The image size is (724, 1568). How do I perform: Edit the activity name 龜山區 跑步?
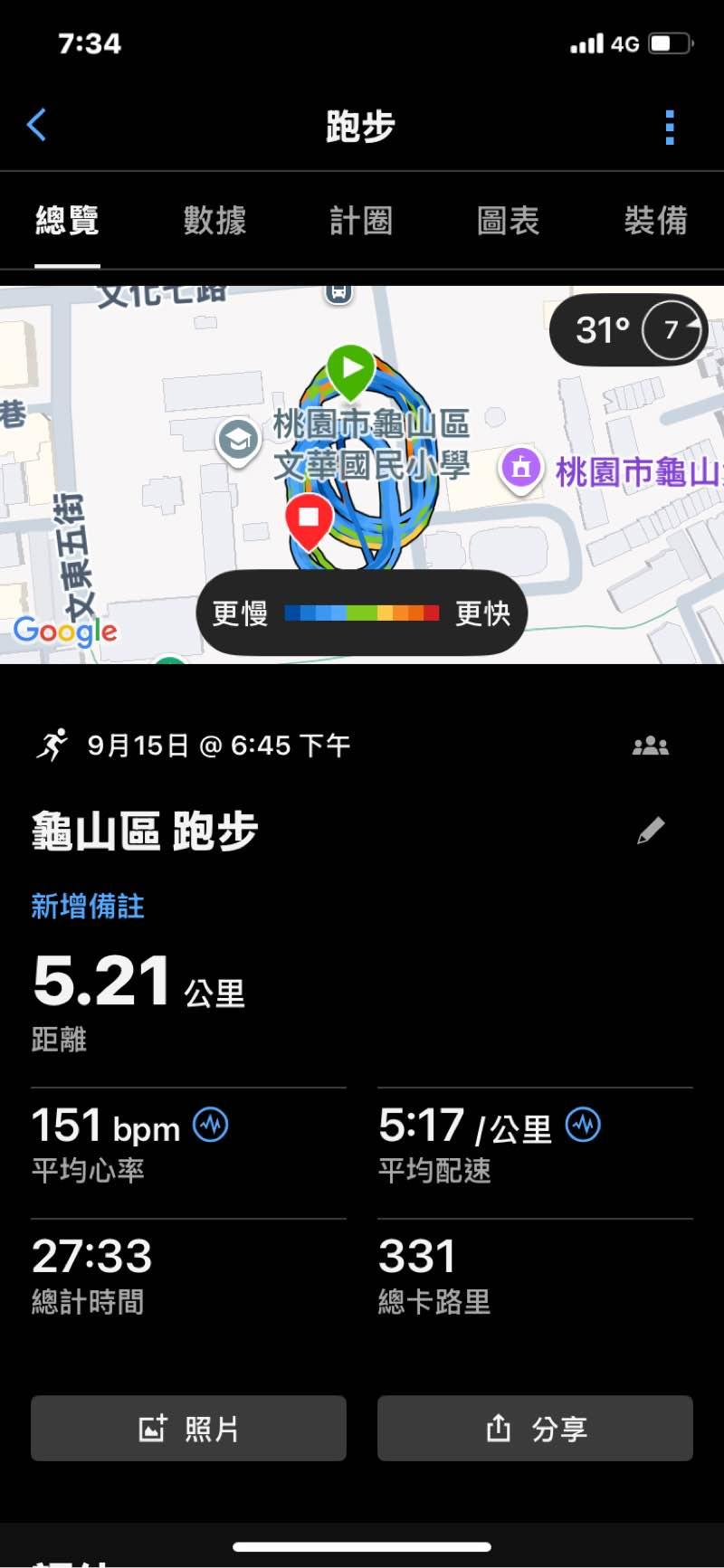click(651, 831)
